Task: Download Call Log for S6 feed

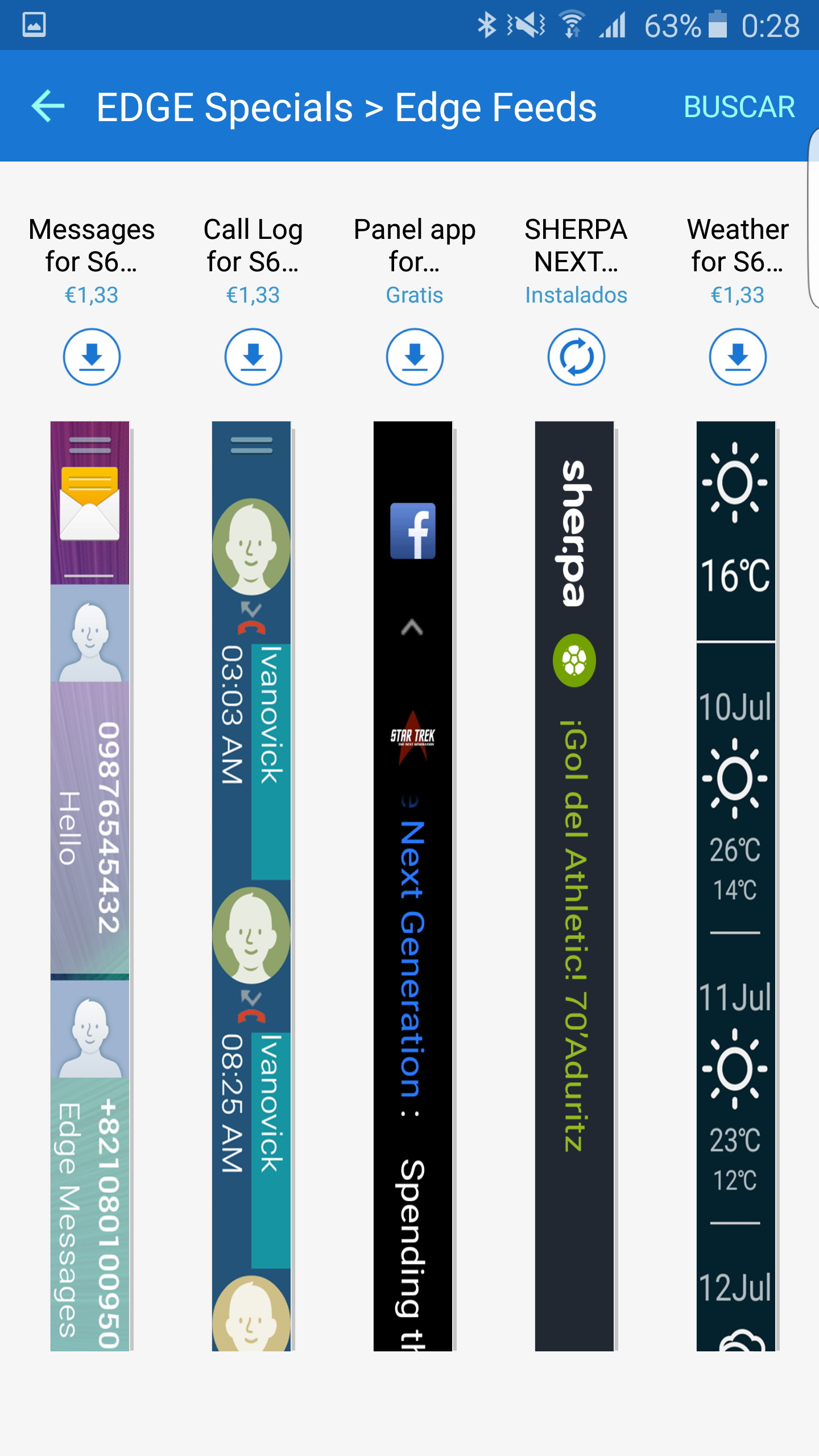Action: click(x=253, y=357)
